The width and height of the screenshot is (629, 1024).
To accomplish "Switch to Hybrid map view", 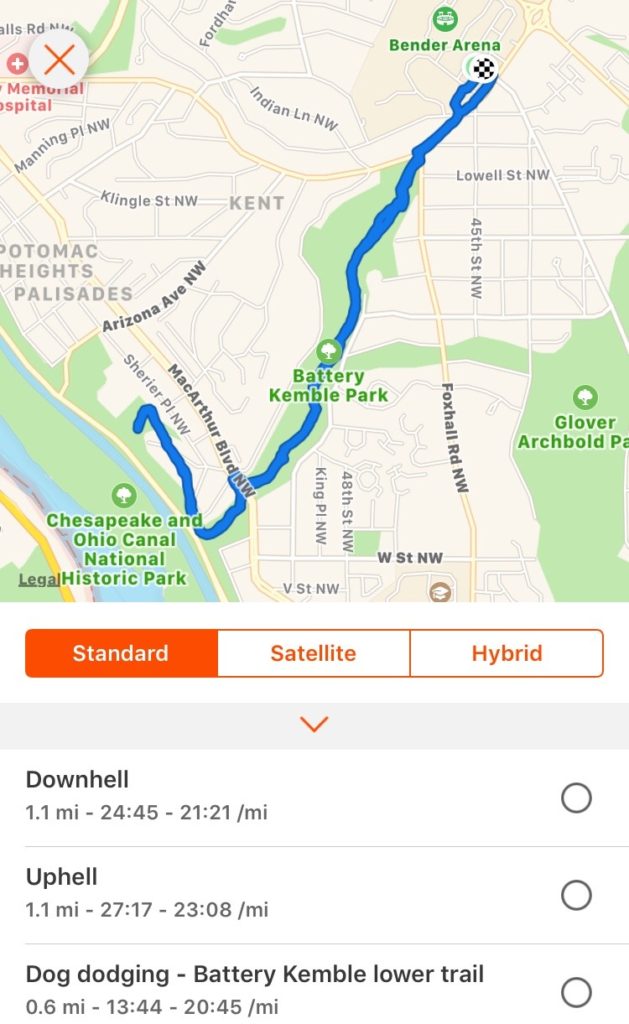I will coord(506,654).
